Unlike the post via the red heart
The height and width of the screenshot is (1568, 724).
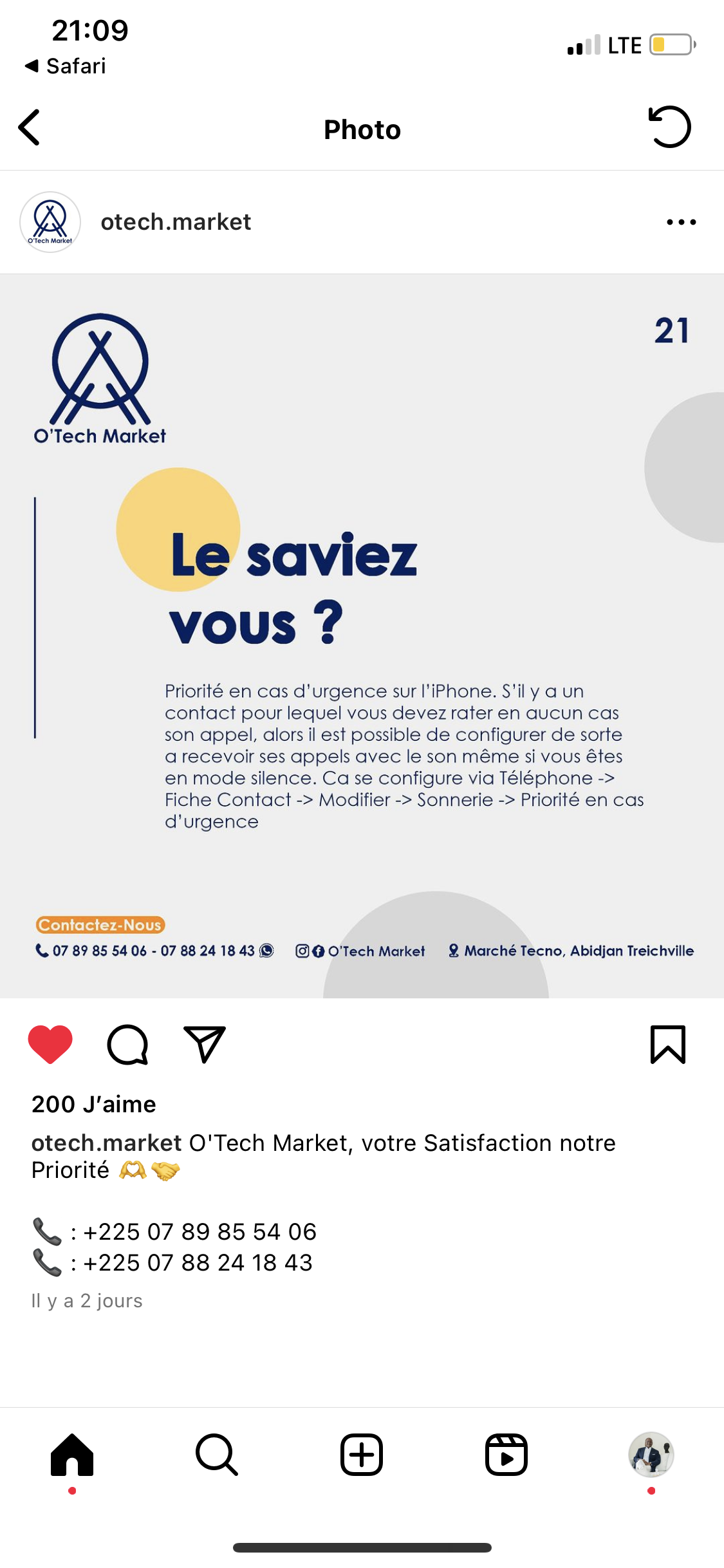50,1044
